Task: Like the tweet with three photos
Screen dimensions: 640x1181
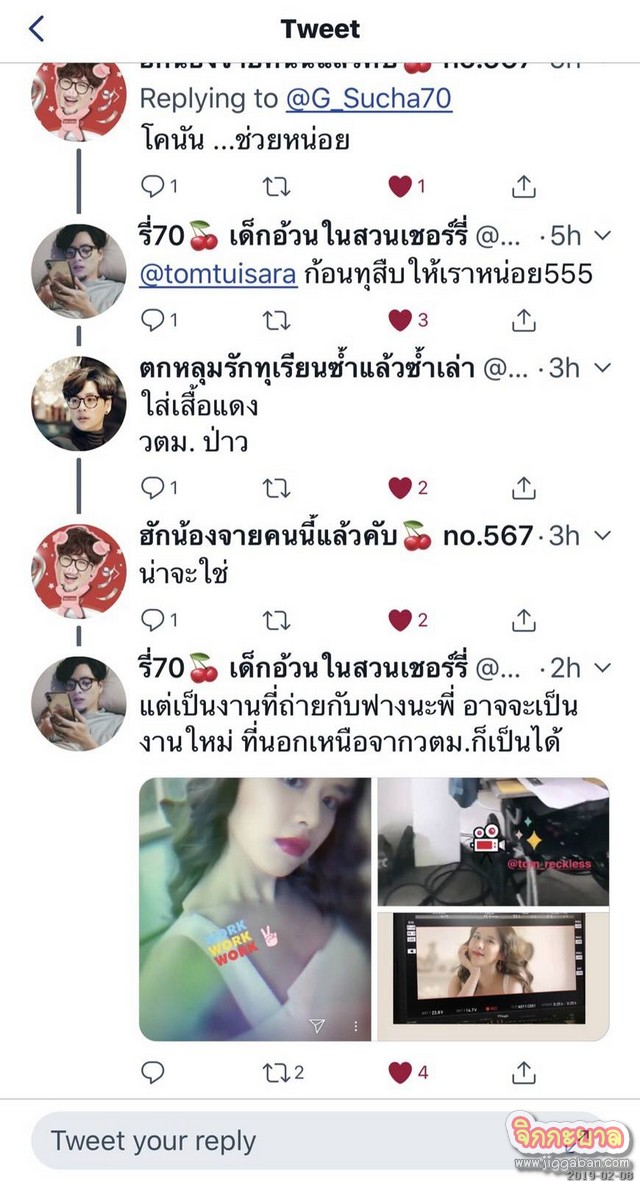Action: pos(401,1072)
